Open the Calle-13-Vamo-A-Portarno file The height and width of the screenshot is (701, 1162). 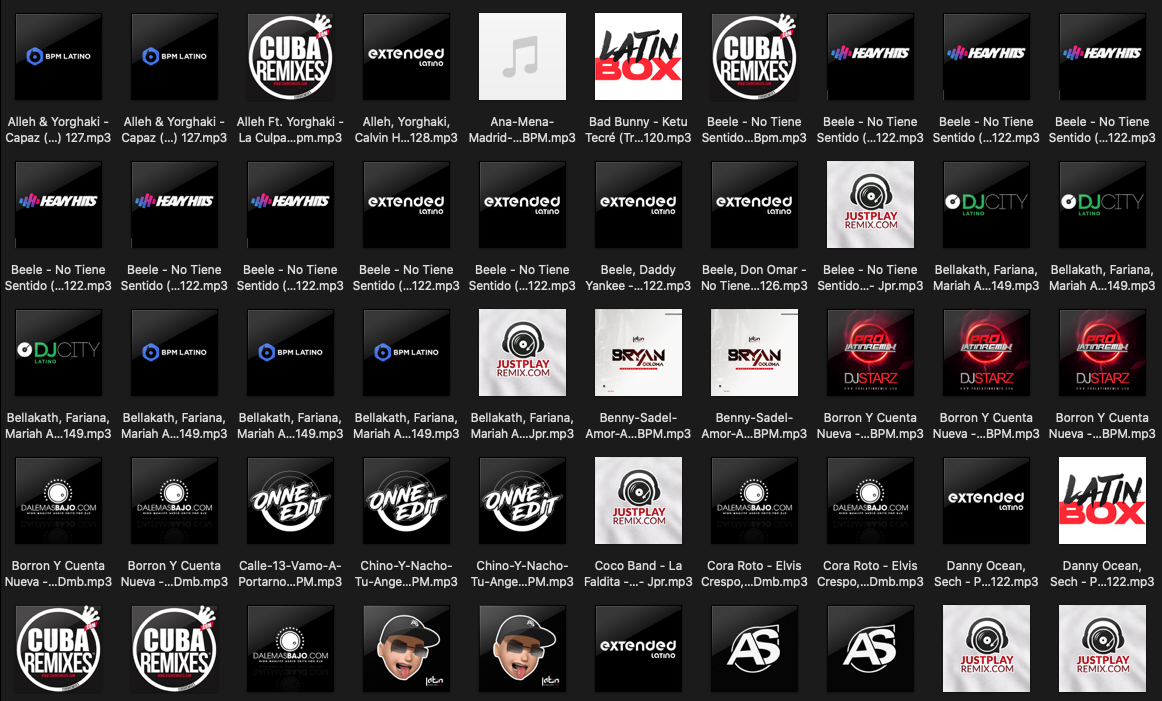point(290,500)
